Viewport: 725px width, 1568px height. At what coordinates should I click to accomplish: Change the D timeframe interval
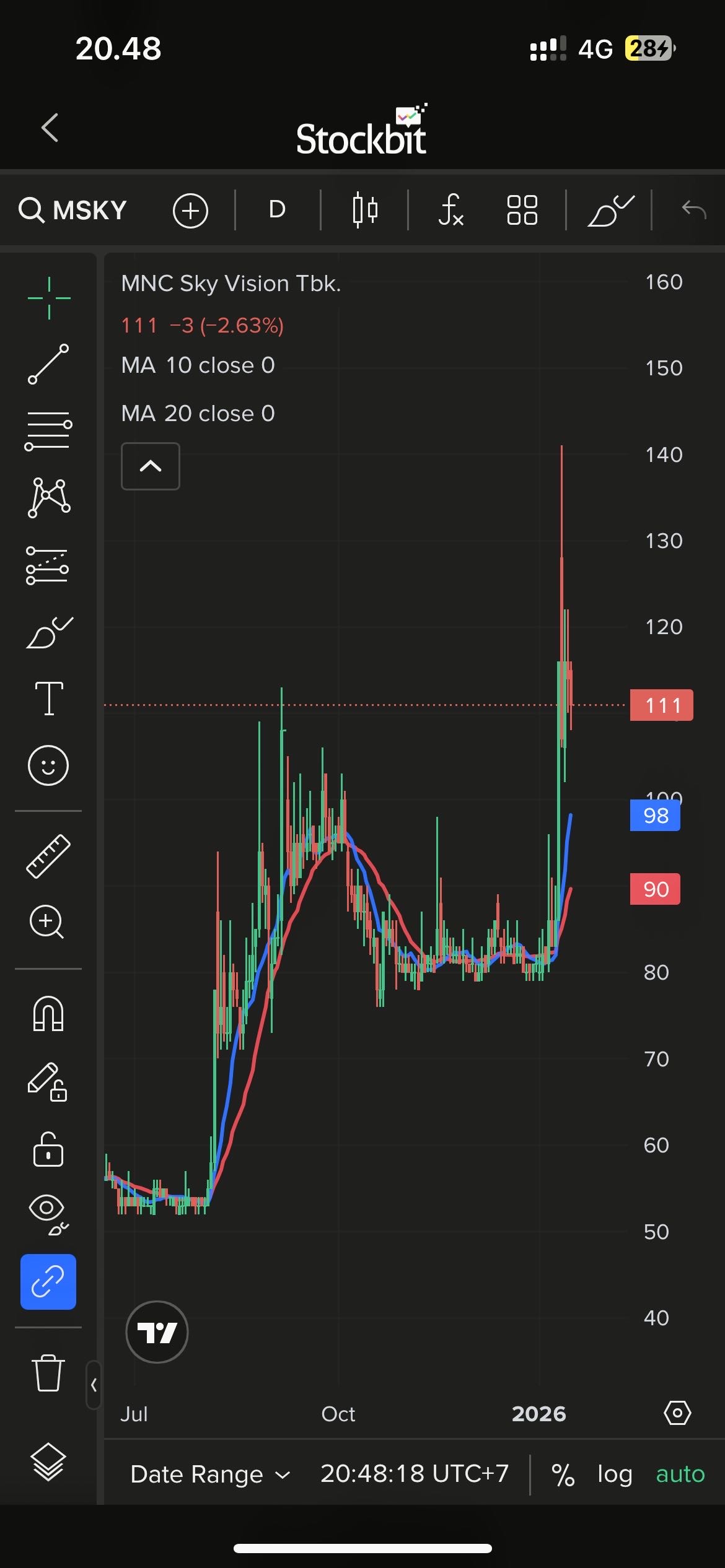coord(277,210)
